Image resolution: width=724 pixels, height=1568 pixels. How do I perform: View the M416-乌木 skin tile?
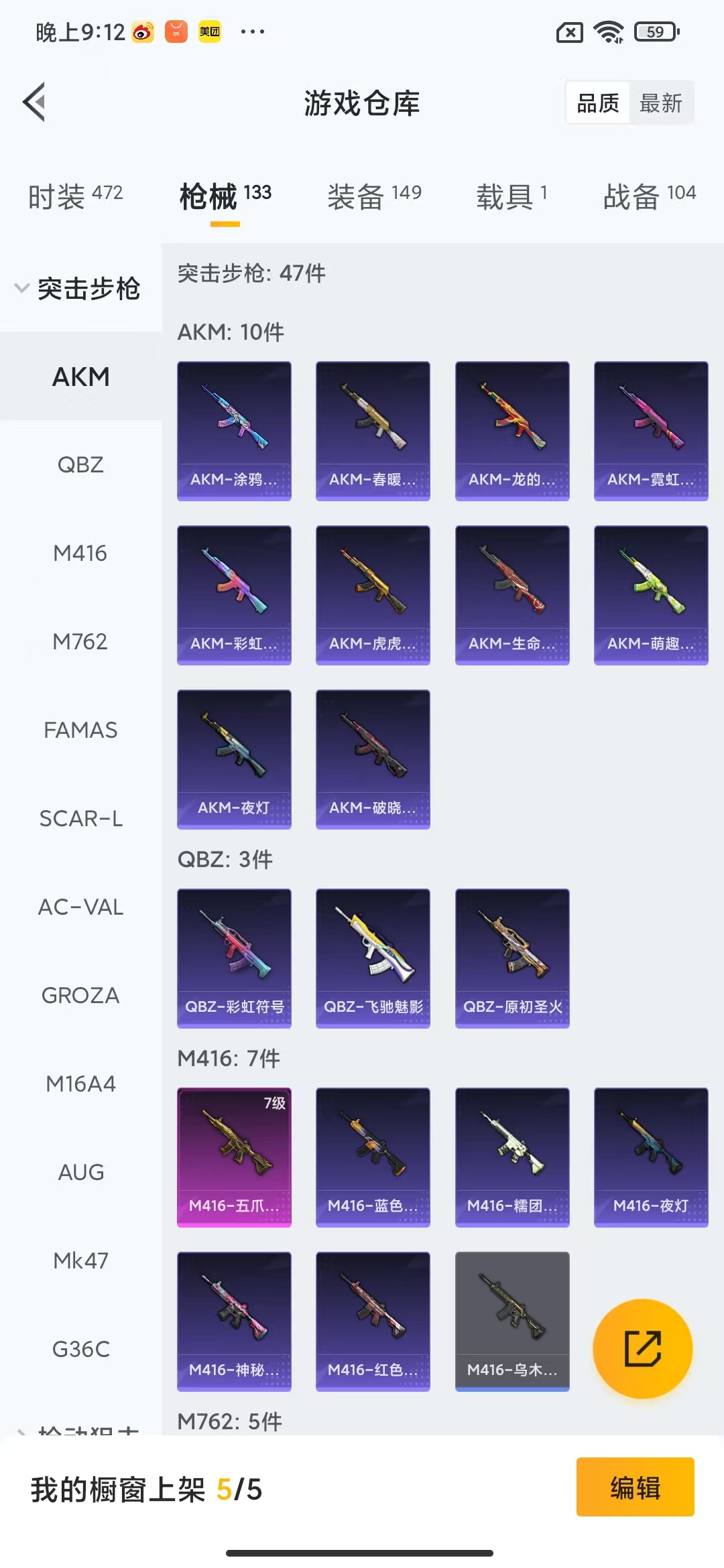pyautogui.click(x=512, y=1321)
